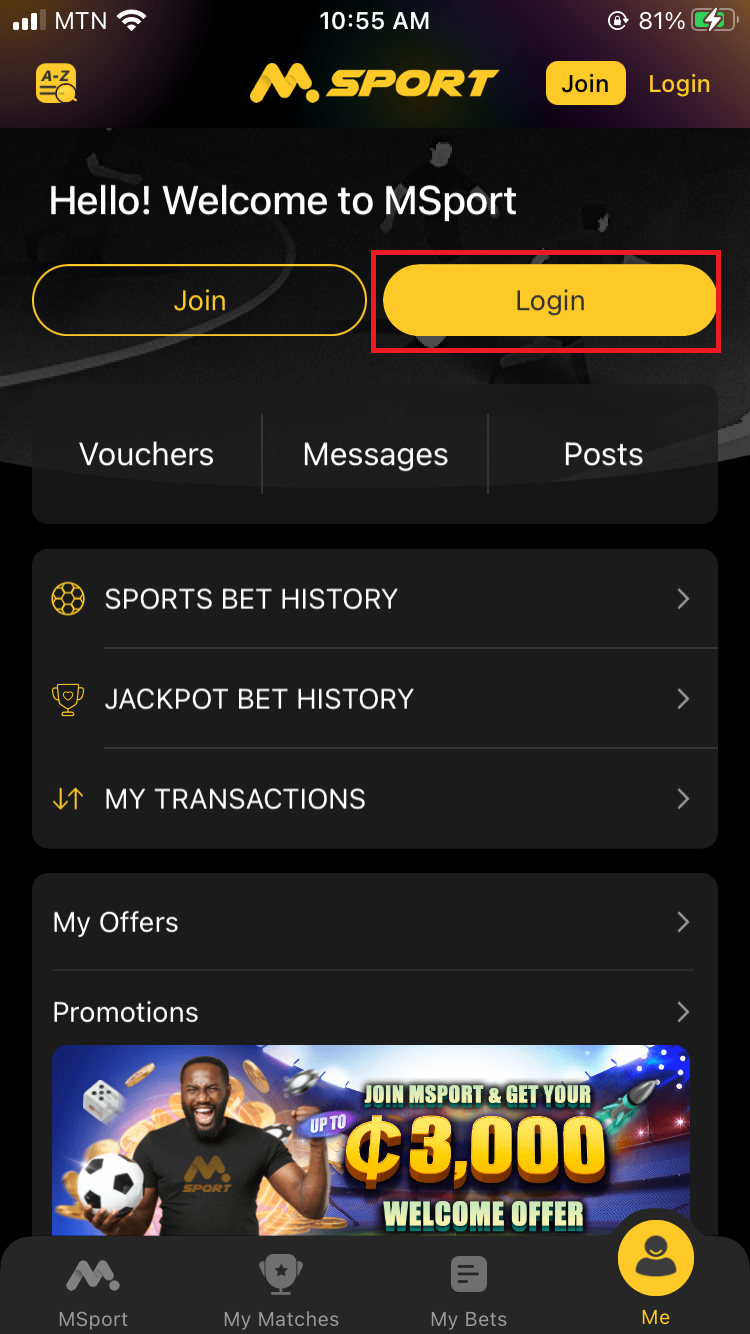Switch to the My Bets tab
The width and height of the screenshot is (750, 1334).
tap(468, 1290)
